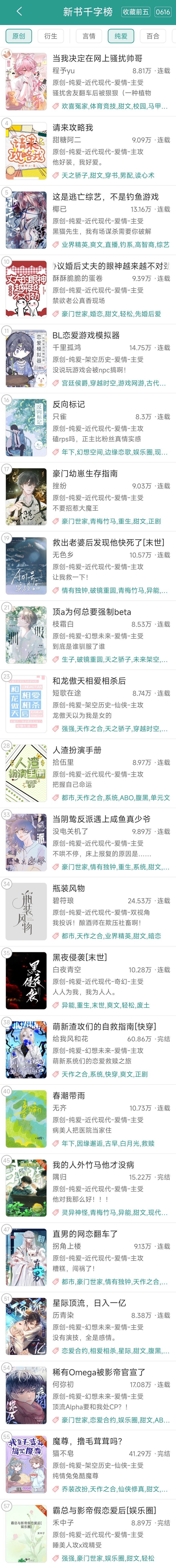Switch to the 言情 filter chip
Image resolution: width=176 pixels, height=1568 pixels.
(x=89, y=36)
